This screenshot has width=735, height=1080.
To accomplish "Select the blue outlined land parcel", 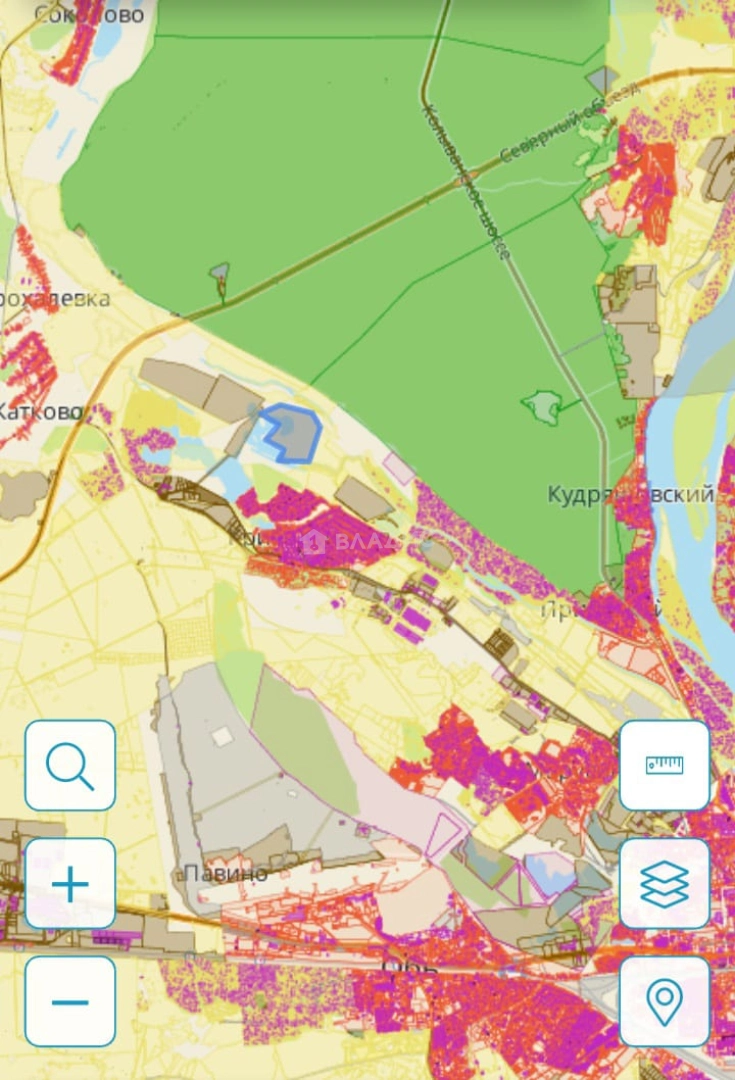I will pyautogui.click(x=291, y=433).
